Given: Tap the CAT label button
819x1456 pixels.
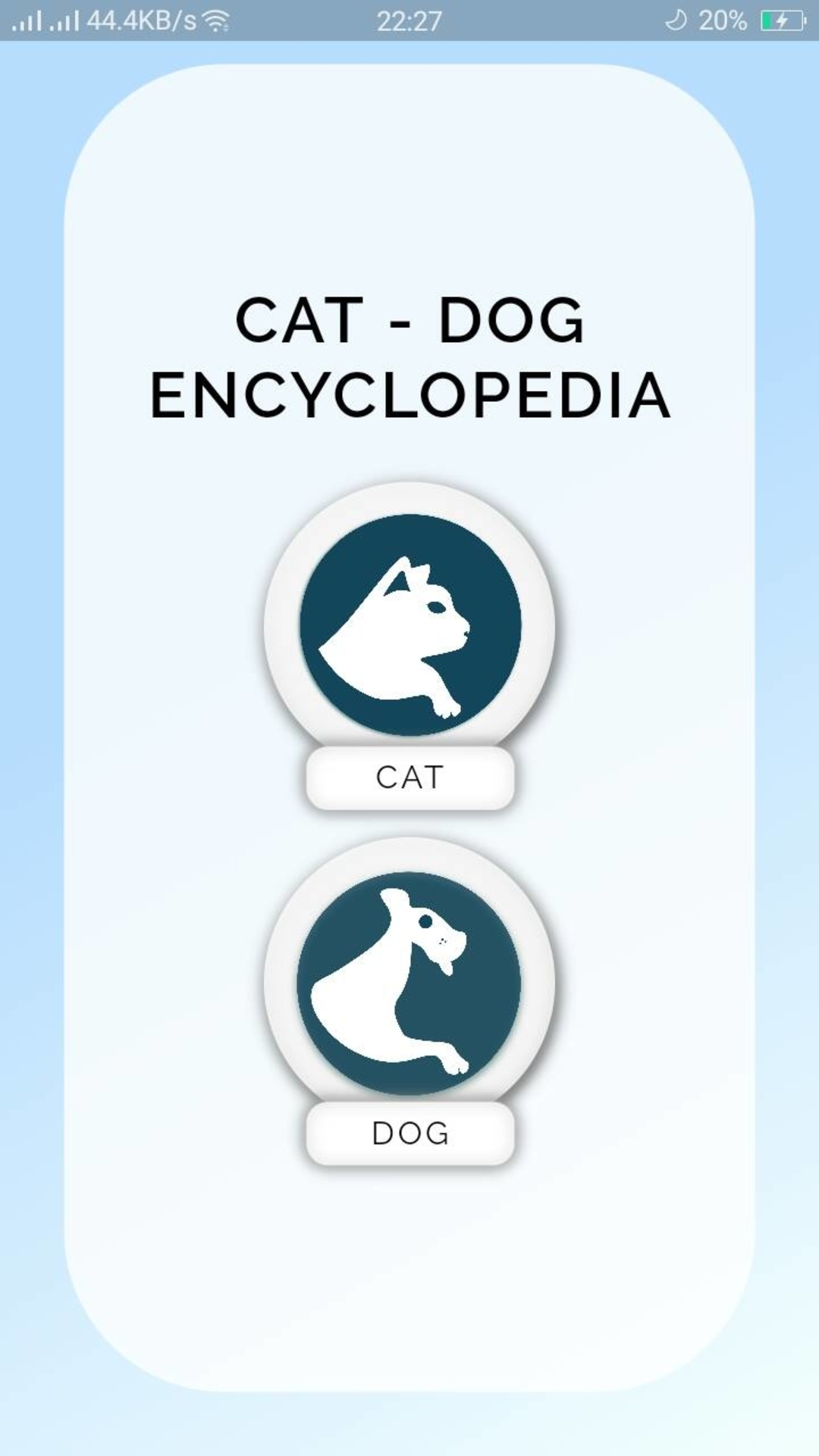Looking at the screenshot, I should coord(409,777).
